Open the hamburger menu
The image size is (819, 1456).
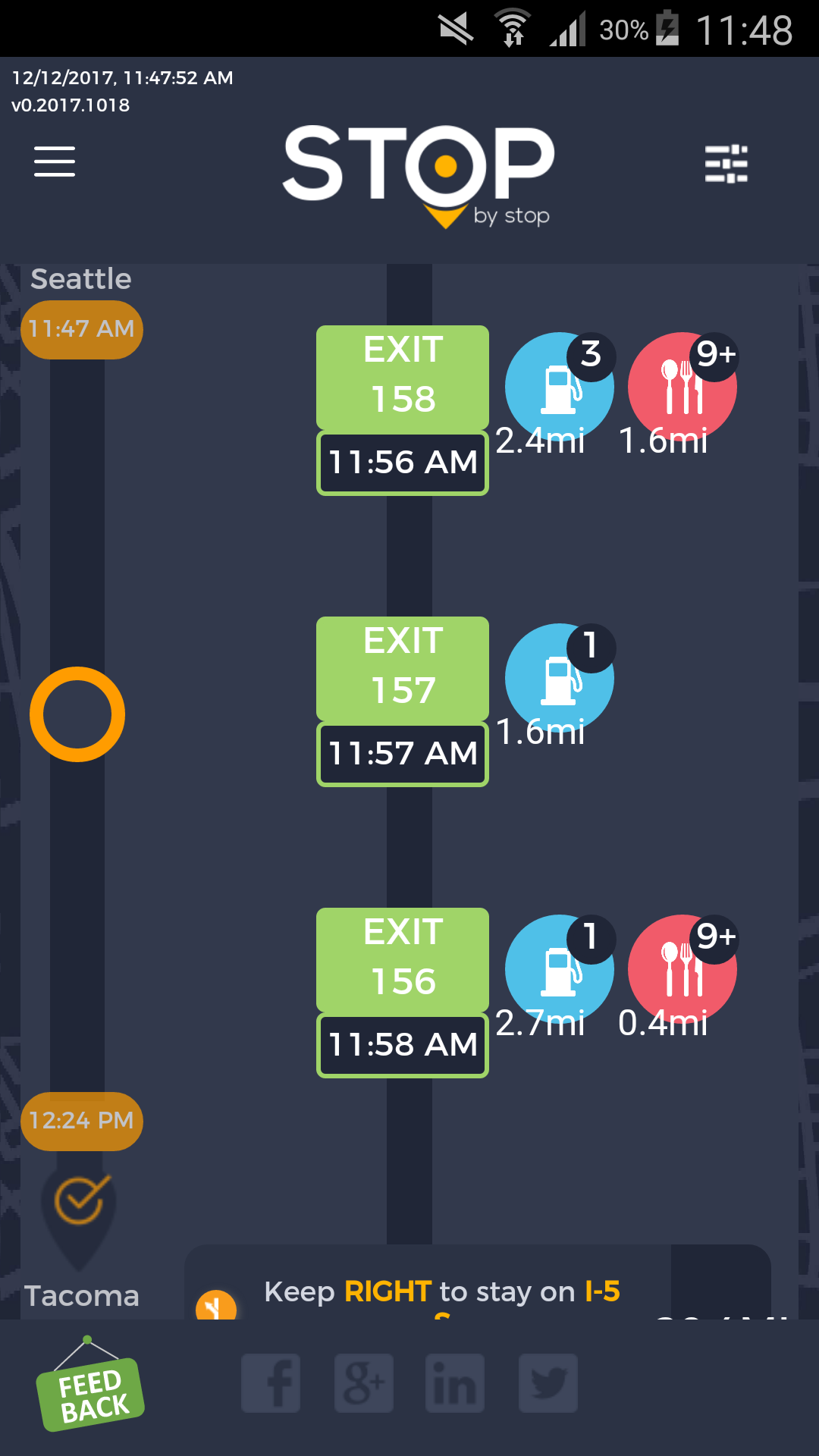pos(55,162)
